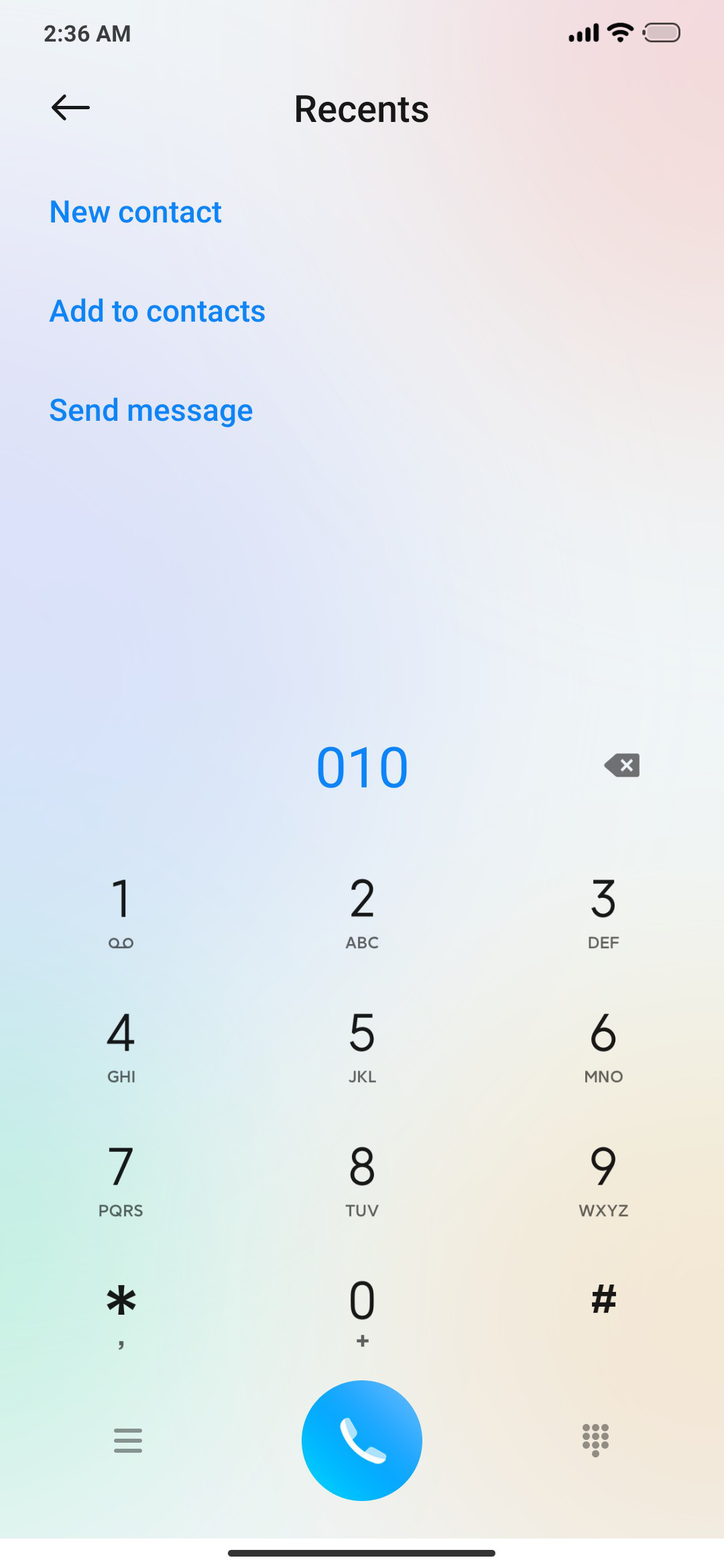Open the hamburger menu icon

(127, 1440)
